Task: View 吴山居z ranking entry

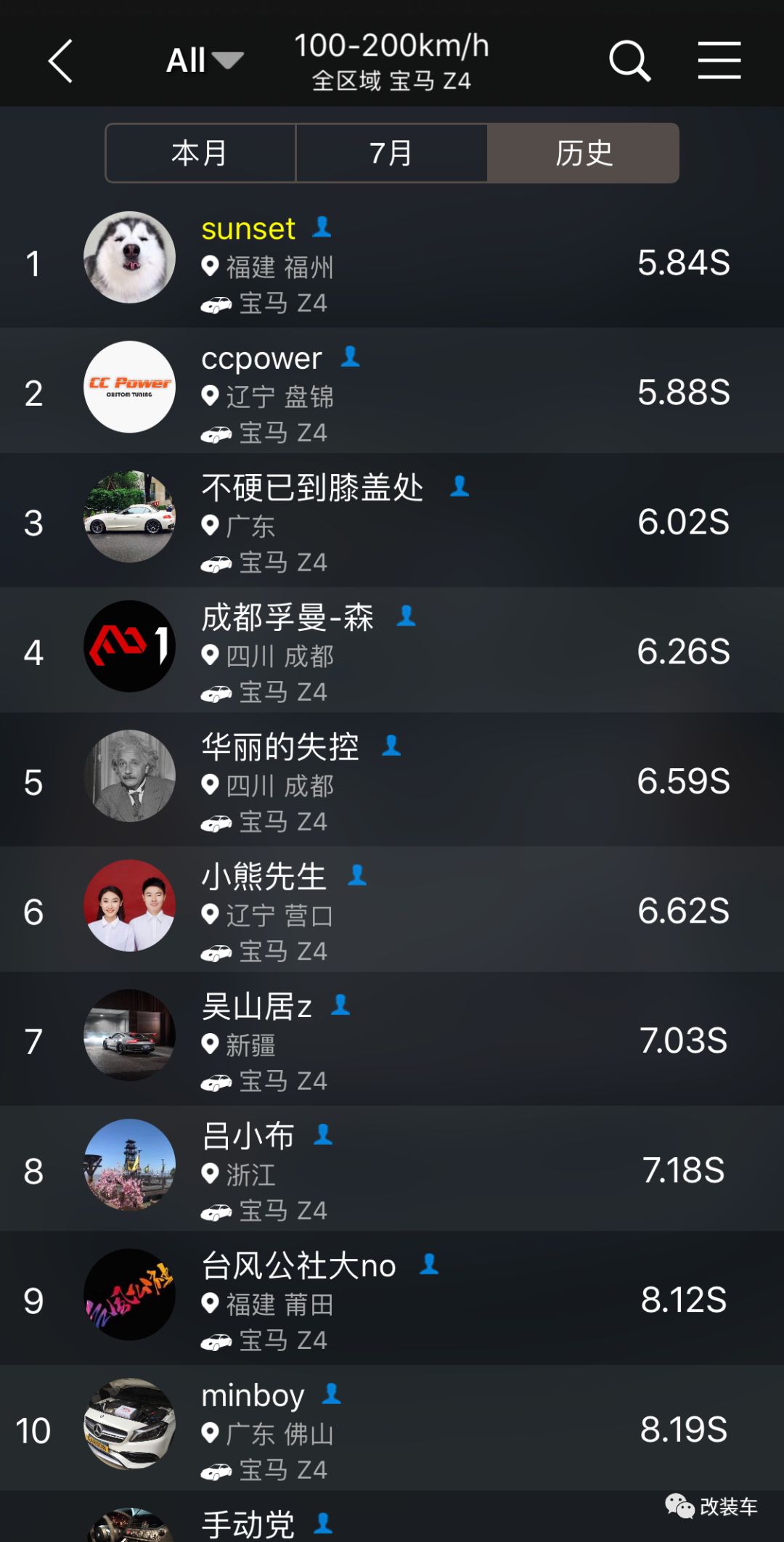Action: coord(392,1041)
